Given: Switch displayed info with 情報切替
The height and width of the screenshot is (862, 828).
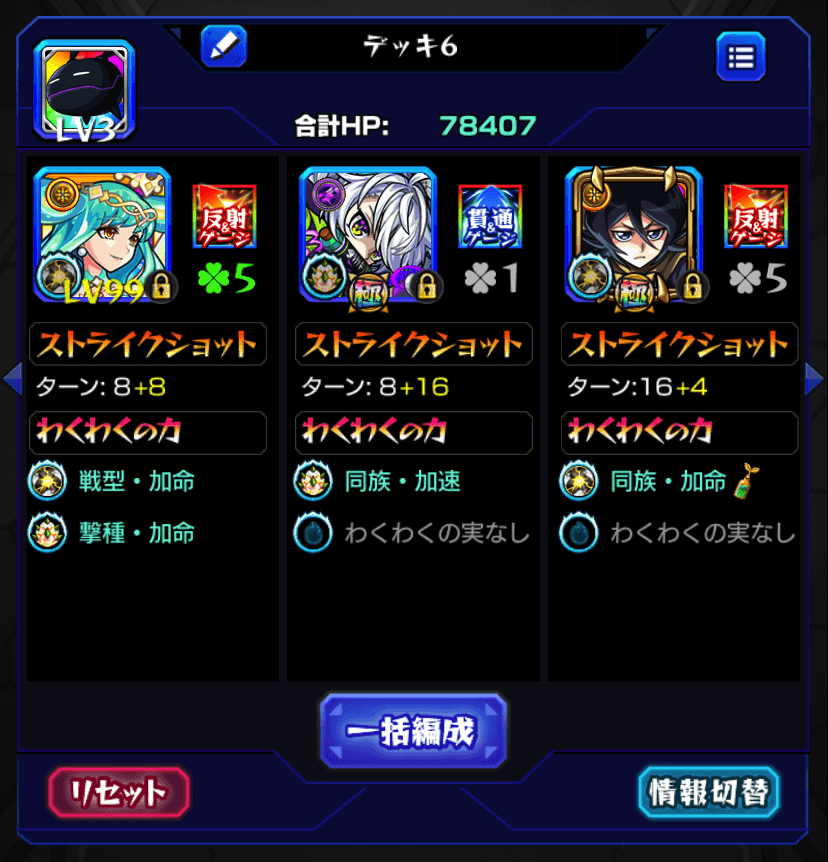Looking at the screenshot, I should tap(709, 794).
